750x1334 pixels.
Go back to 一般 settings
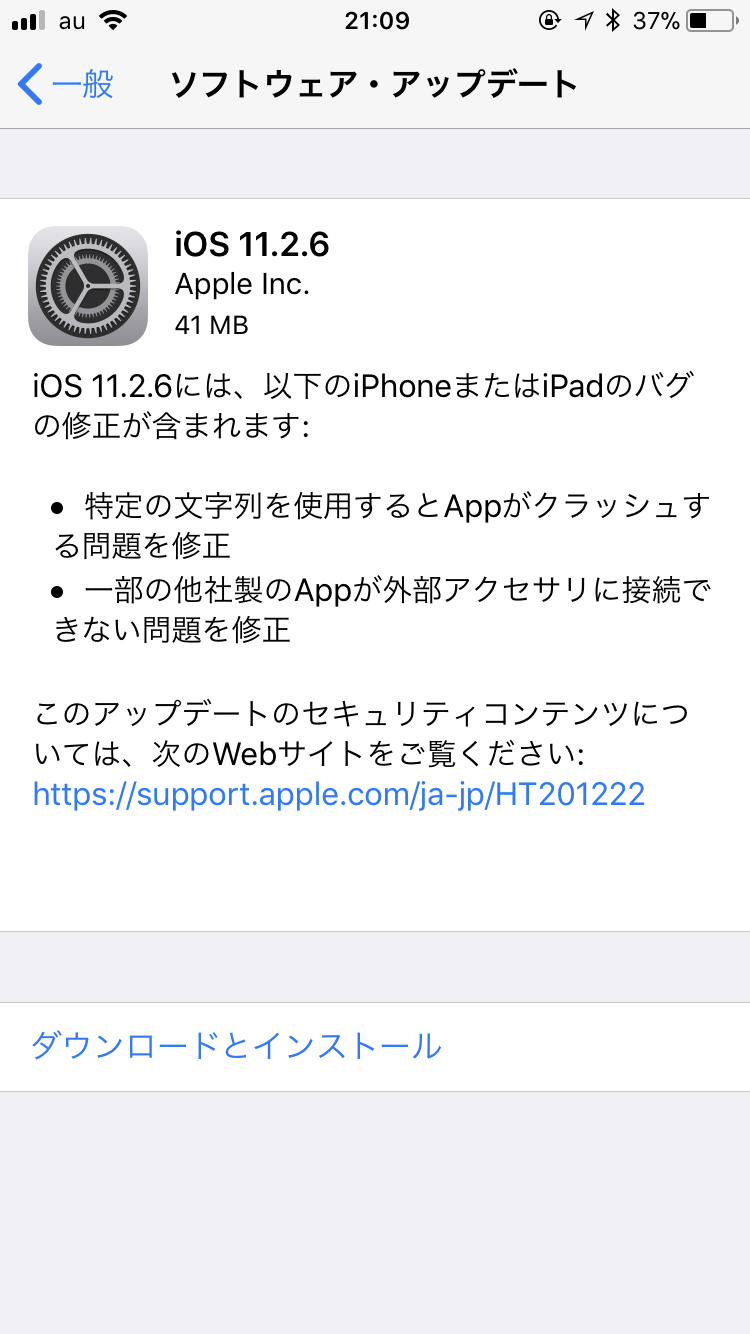(x=66, y=85)
